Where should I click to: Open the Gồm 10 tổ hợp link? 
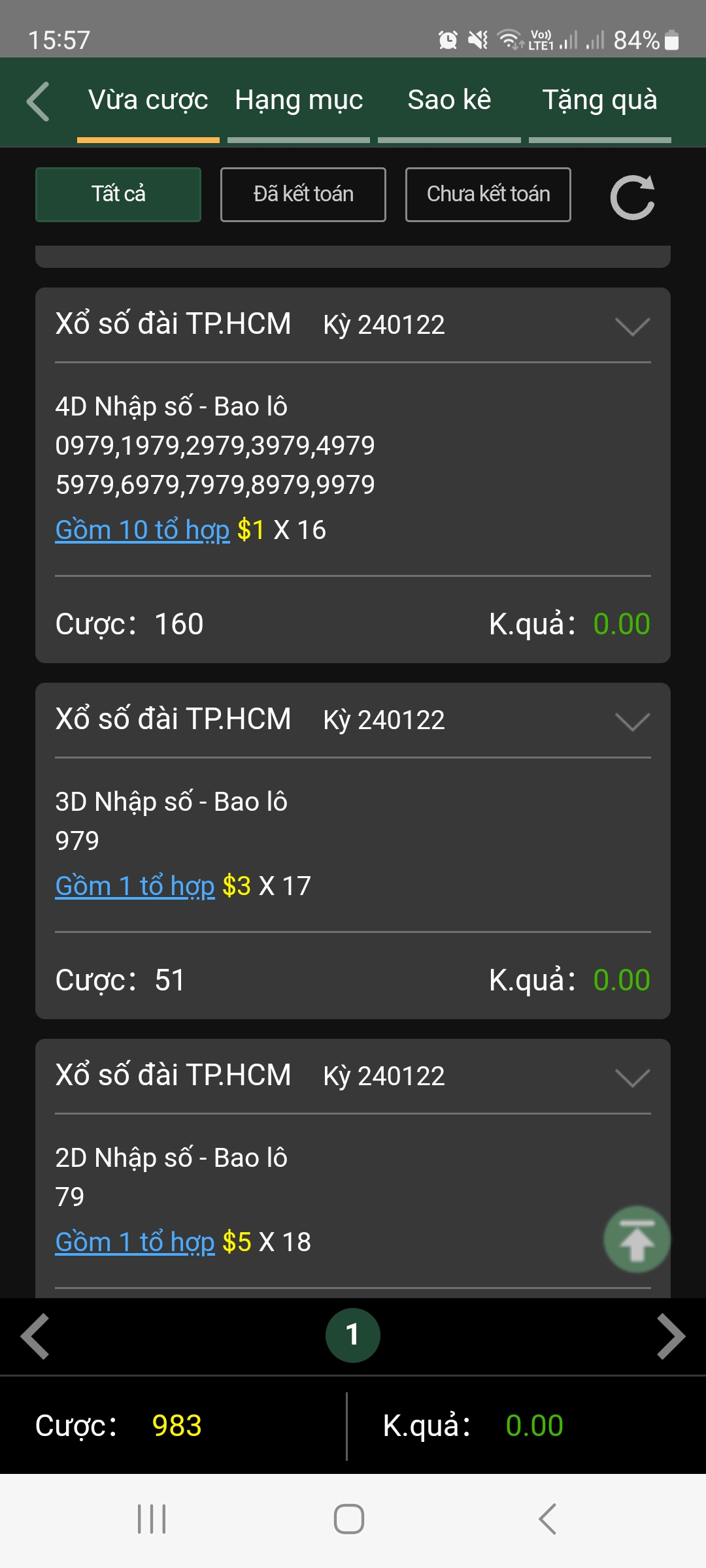143,530
